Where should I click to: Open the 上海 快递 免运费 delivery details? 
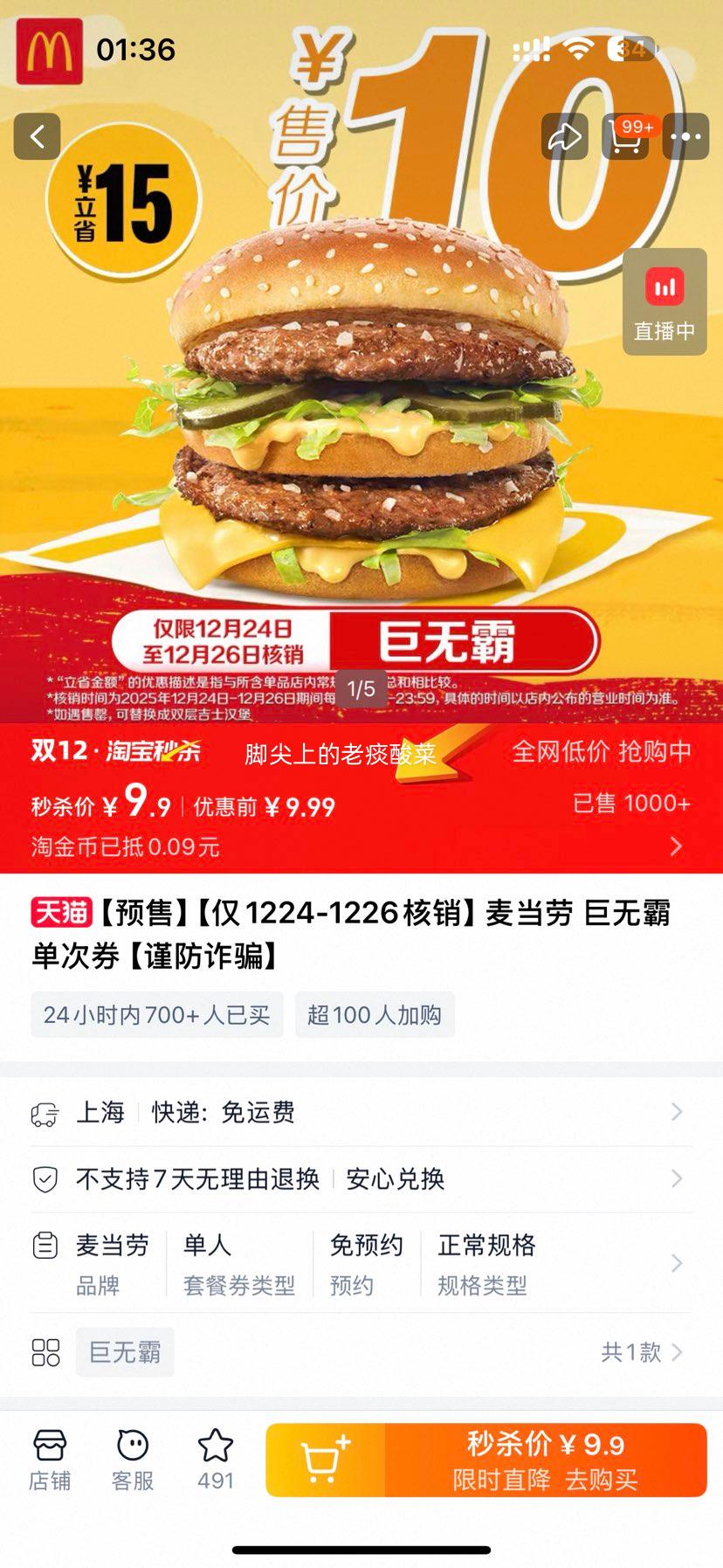click(x=361, y=1112)
